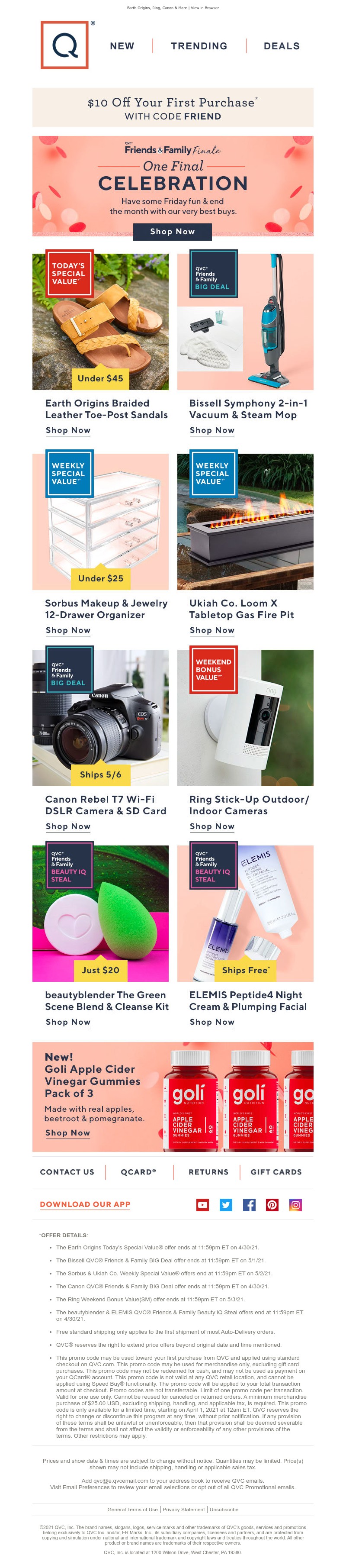The height and width of the screenshot is (1568, 346).
Task: Shop Now for ELEMIS Peptide4 set
Action: (211, 1022)
